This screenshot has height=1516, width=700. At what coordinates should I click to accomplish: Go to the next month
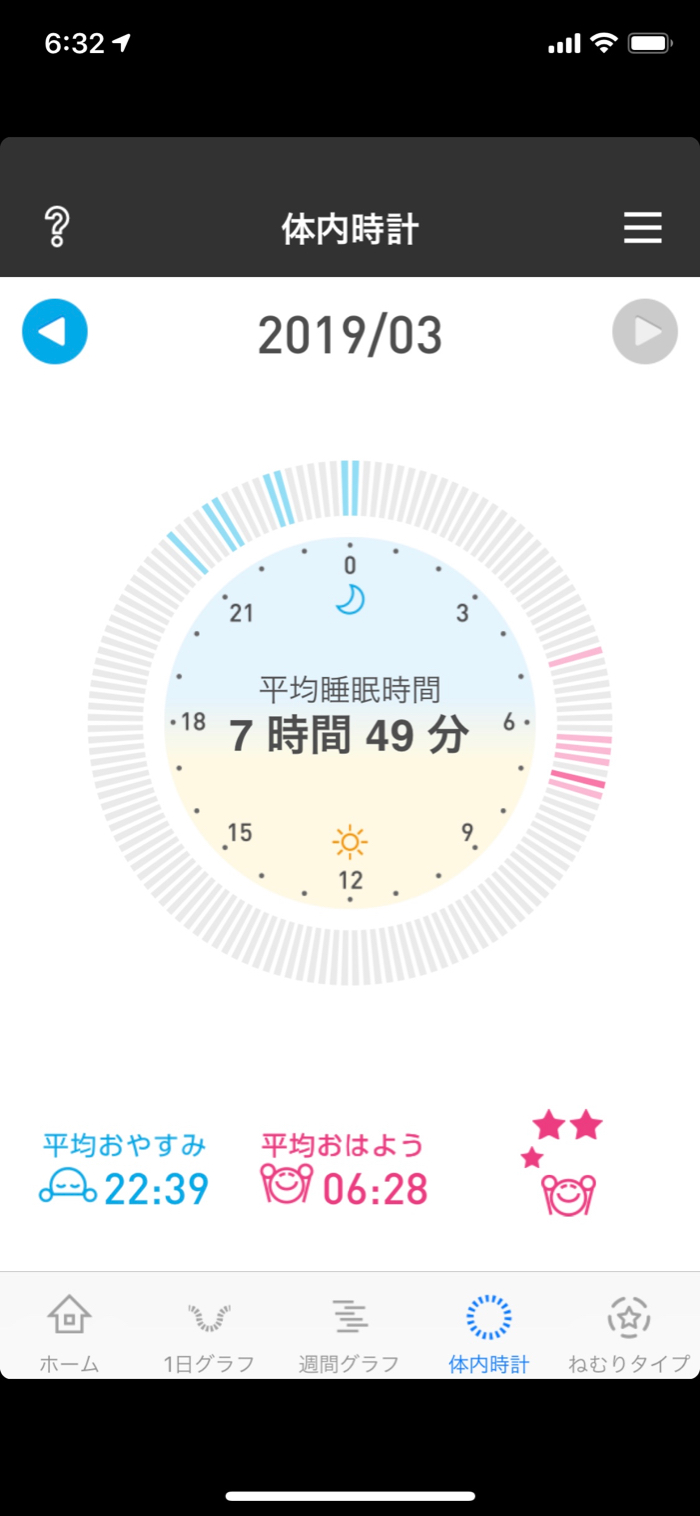point(645,331)
